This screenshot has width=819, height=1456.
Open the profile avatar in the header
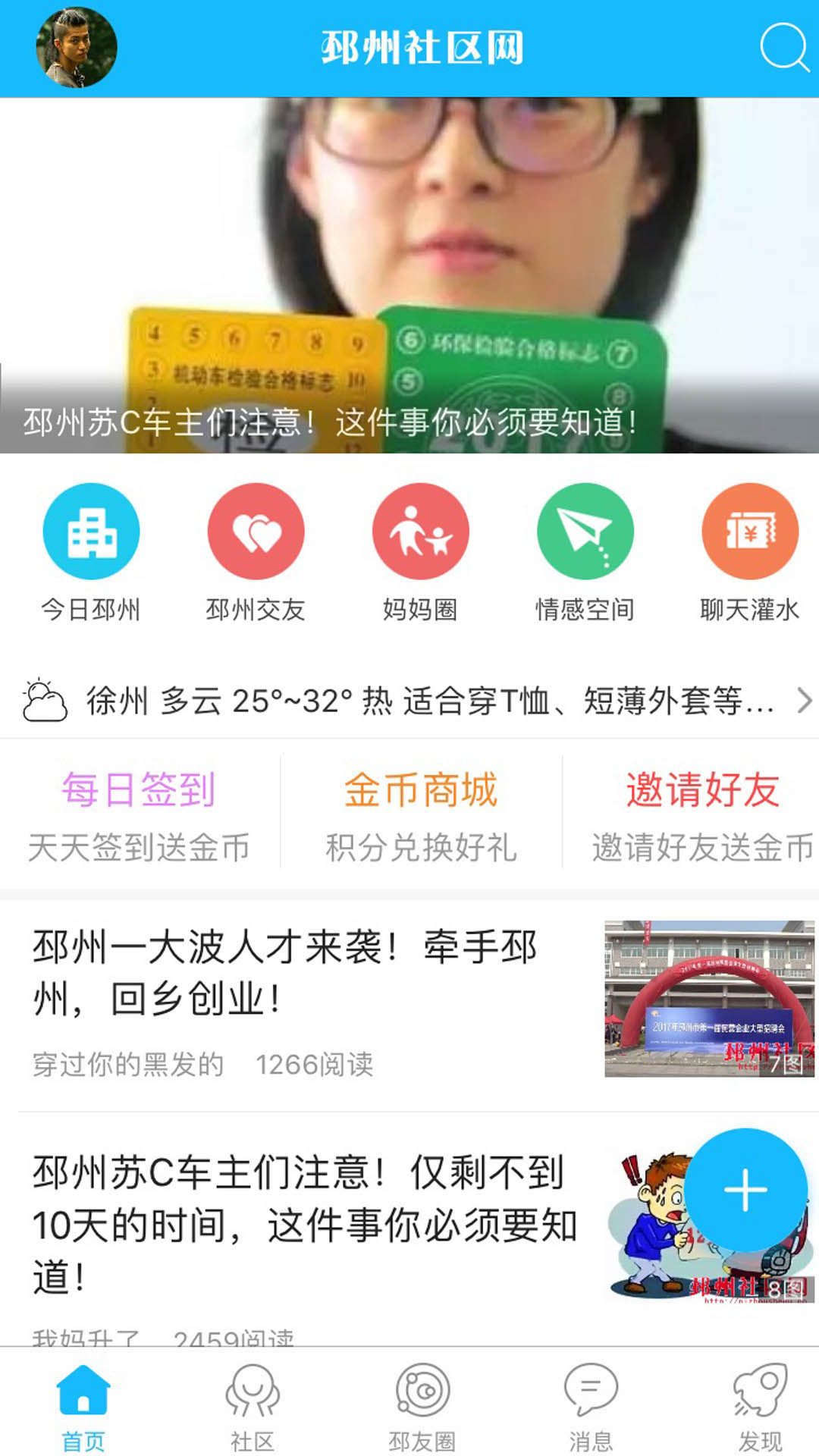(77, 48)
